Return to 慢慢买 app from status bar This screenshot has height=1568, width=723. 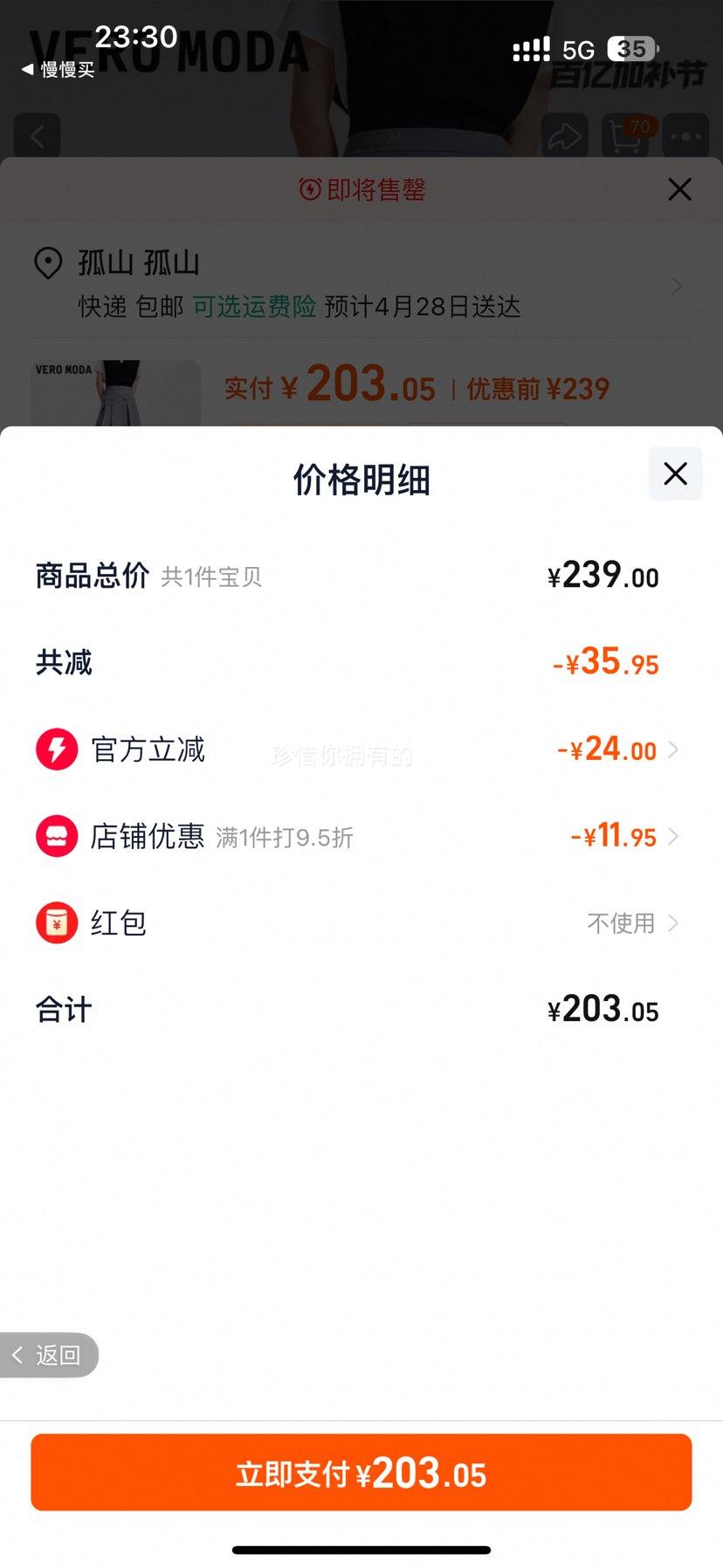tap(59, 70)
